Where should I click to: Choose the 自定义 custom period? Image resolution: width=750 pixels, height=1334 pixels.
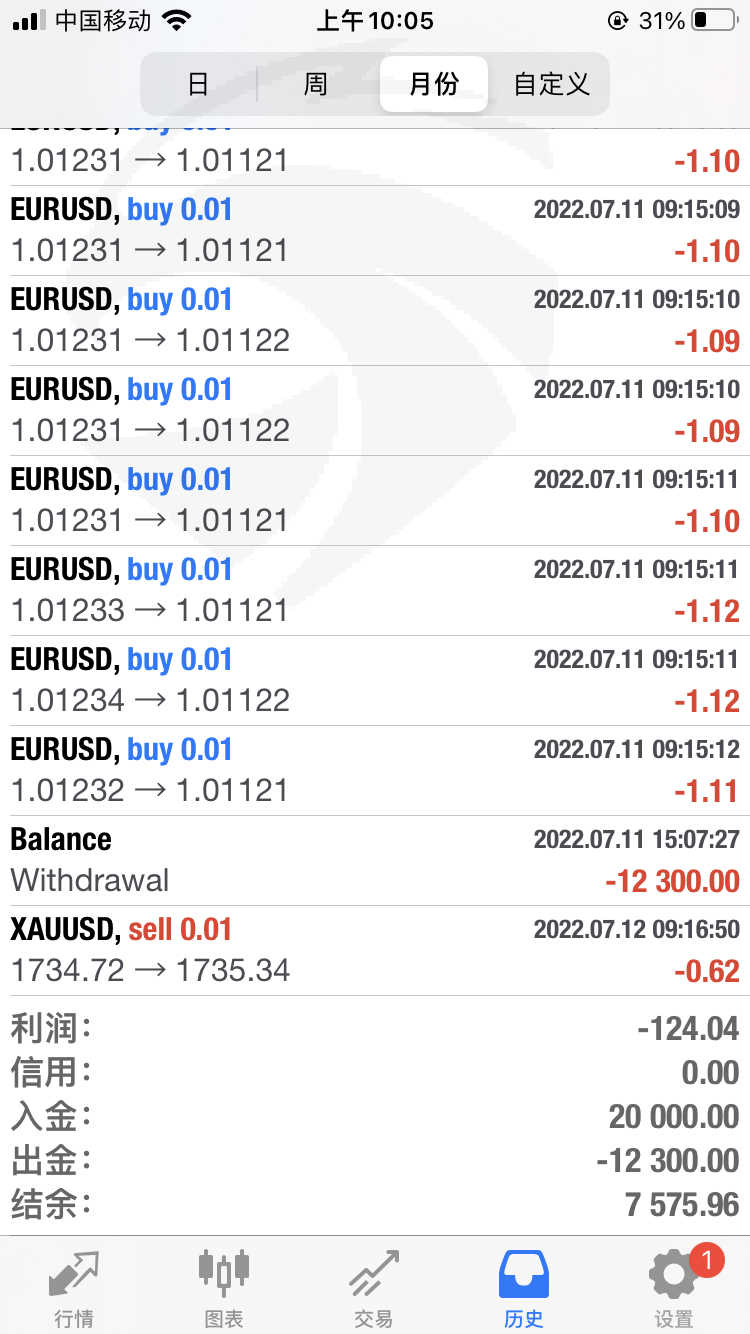point(551,84)
